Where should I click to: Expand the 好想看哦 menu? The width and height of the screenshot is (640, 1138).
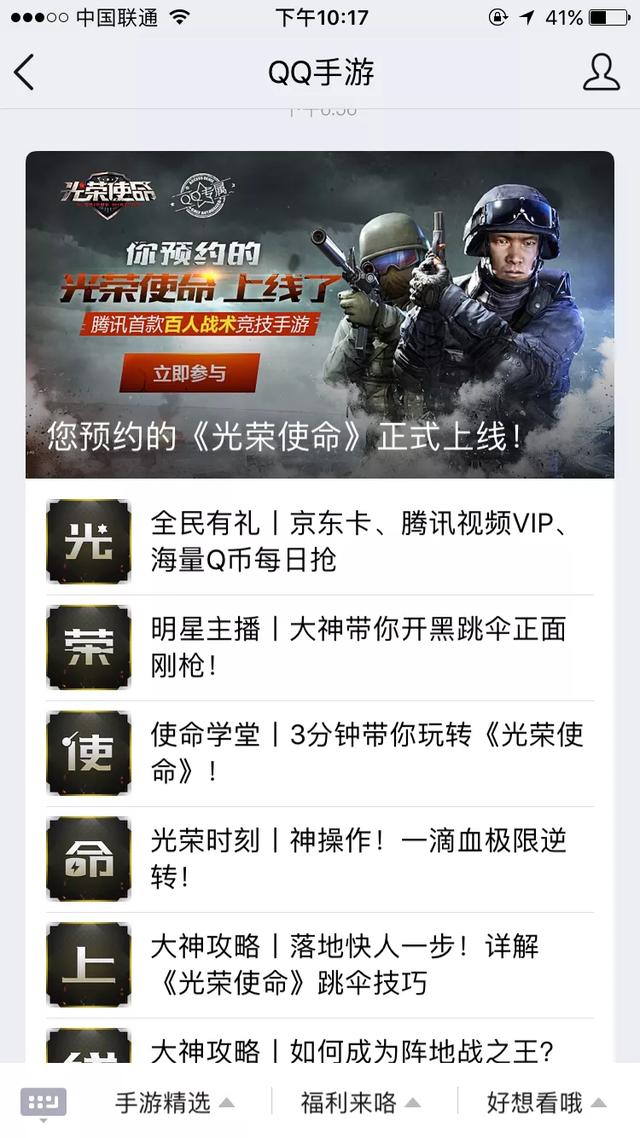(546, 1102)
